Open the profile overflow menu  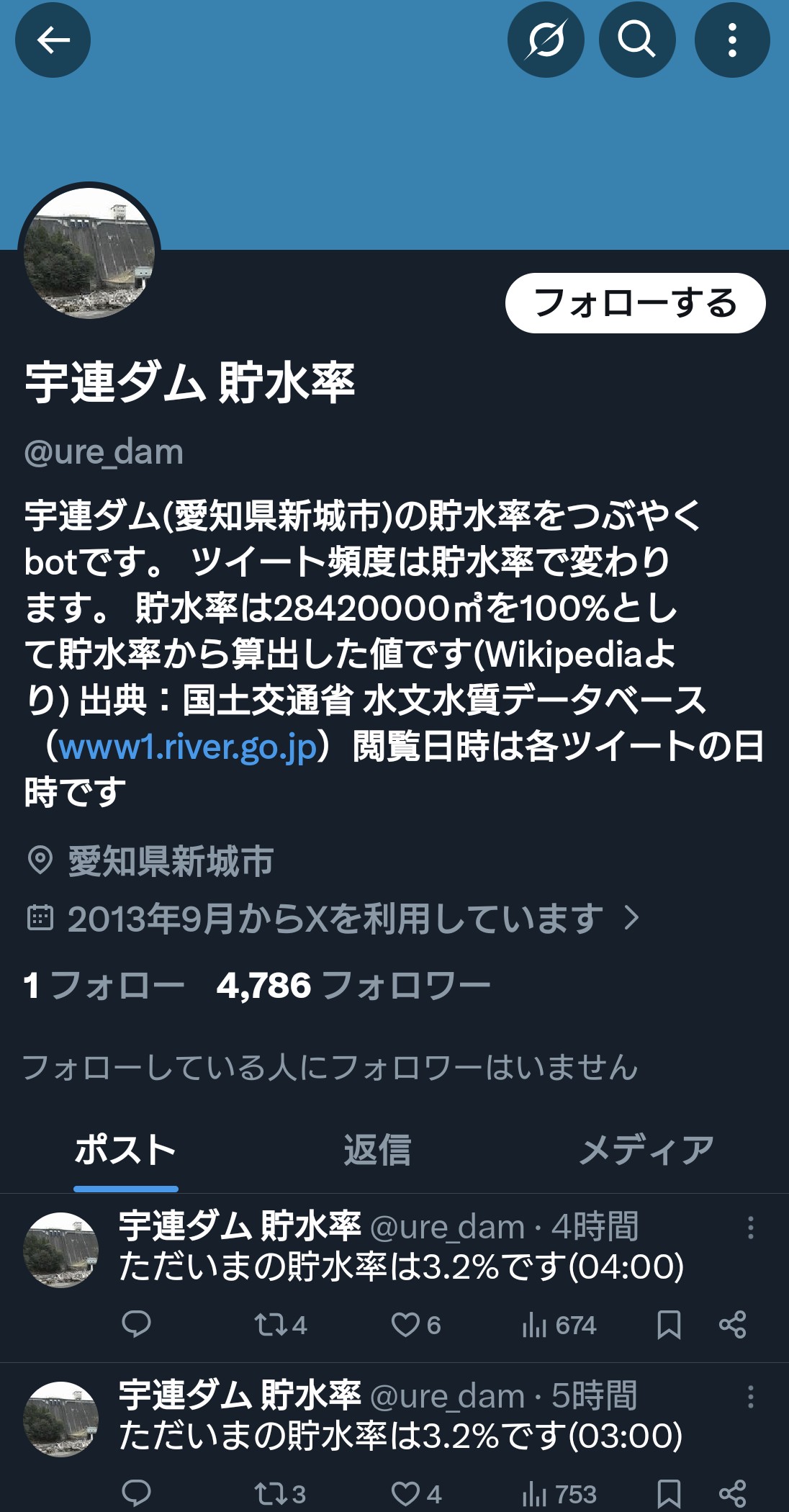(732, 40)
